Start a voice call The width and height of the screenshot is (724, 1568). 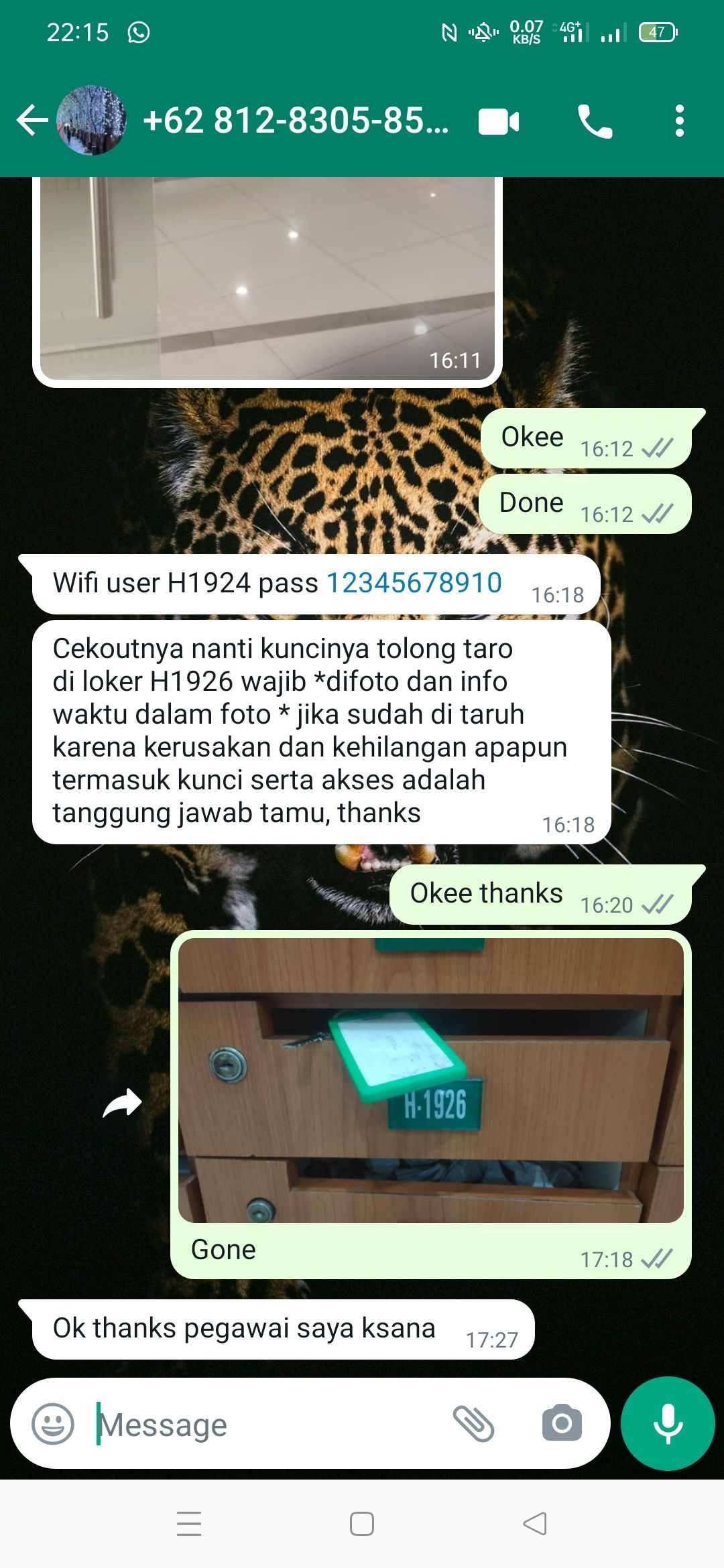(x=595, y=122)
